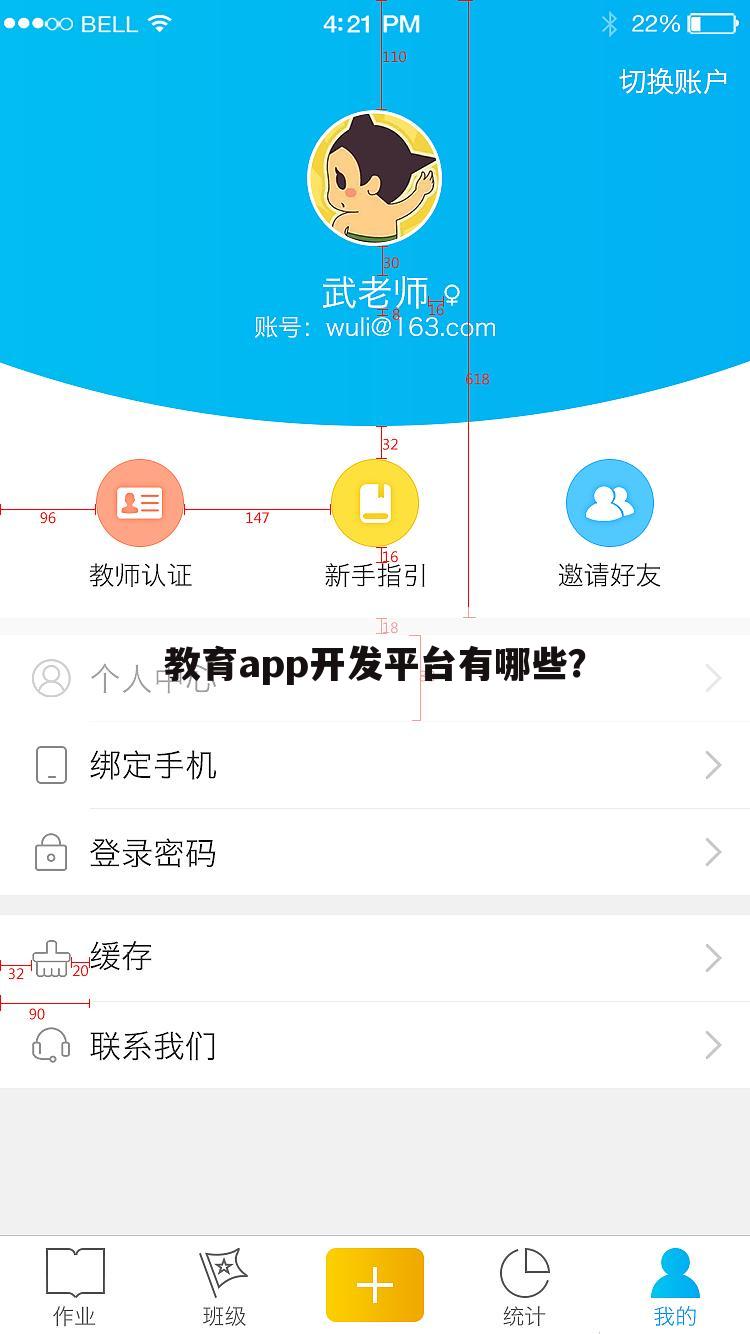
Task: Expand the 个人中心 row chevron
Action: (x=714, y=677)
